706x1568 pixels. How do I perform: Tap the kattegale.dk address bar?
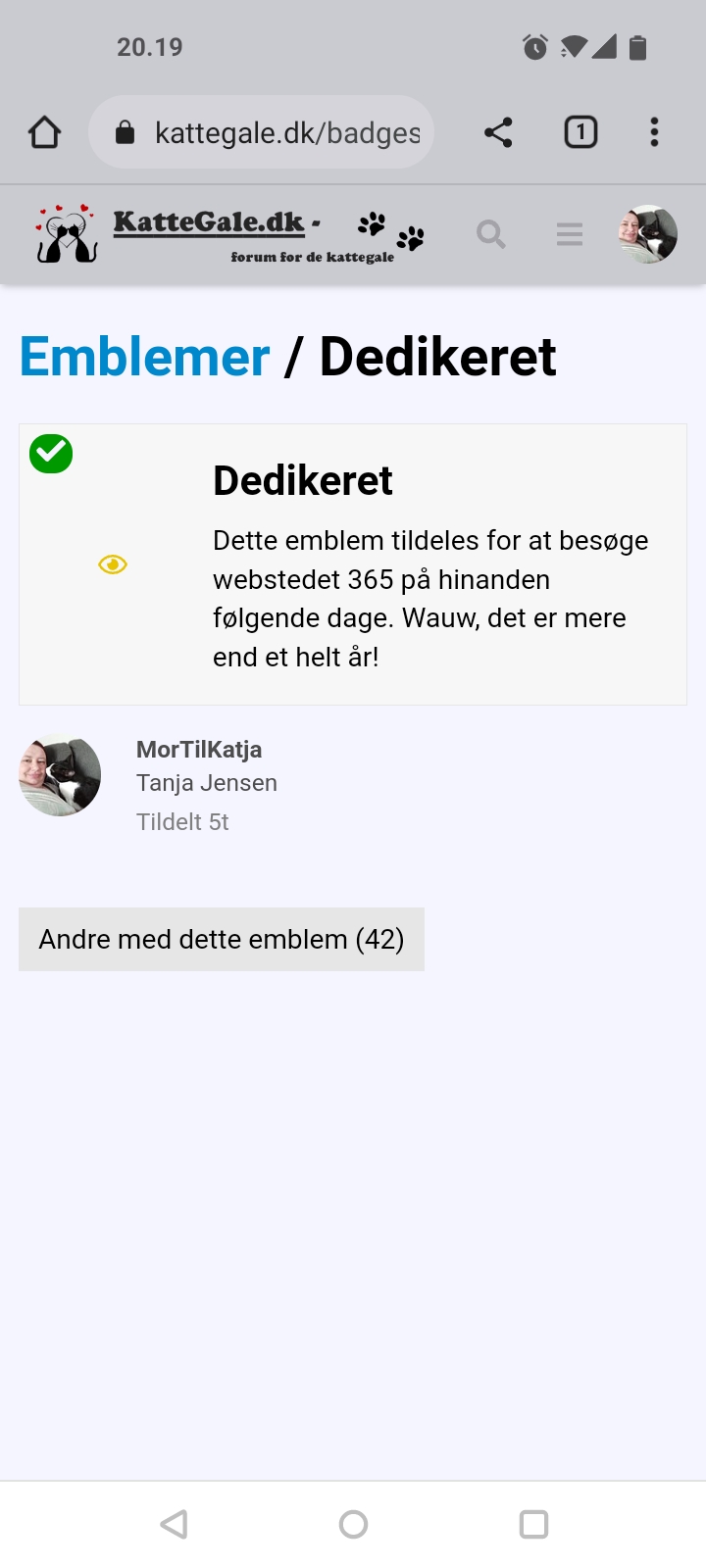tap(261, 132)
